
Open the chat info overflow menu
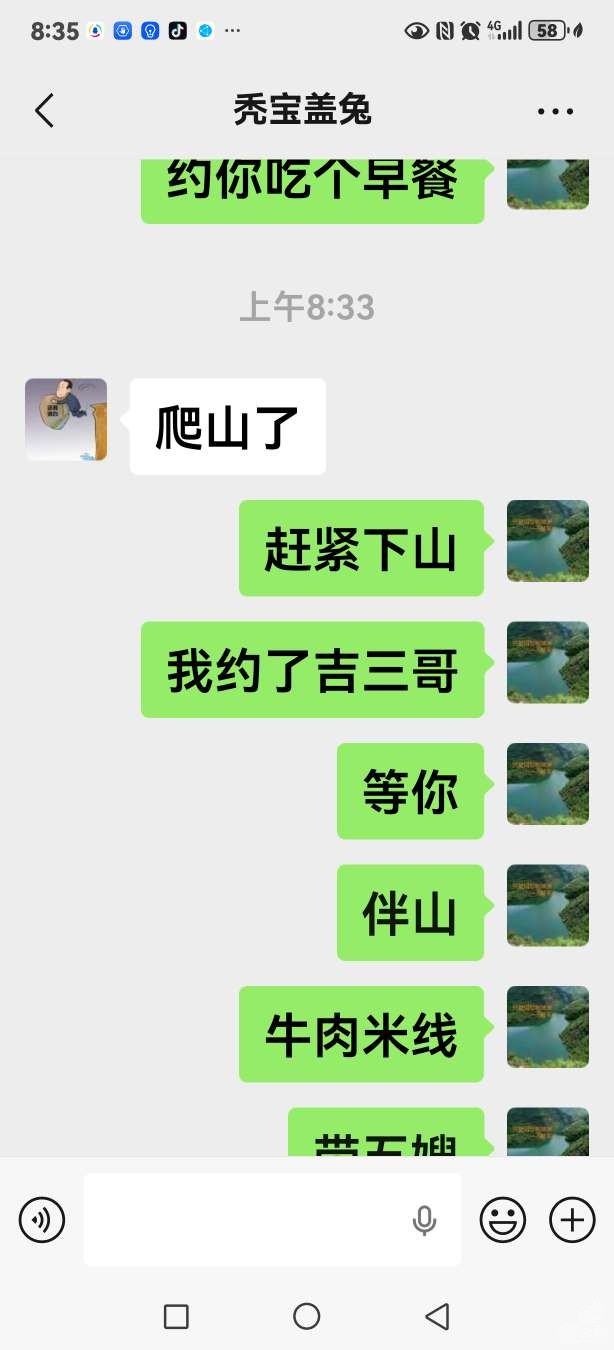[555, 112]
